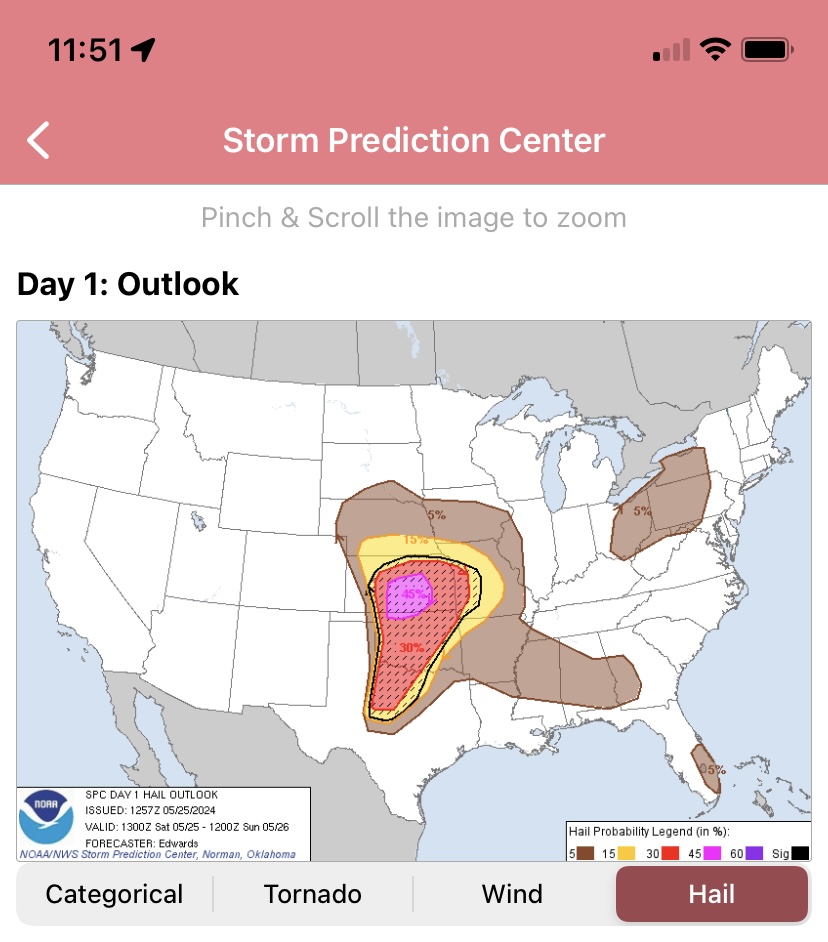Select the Hail outlook tab
The image size is (828, 942).
coord(711,894)
